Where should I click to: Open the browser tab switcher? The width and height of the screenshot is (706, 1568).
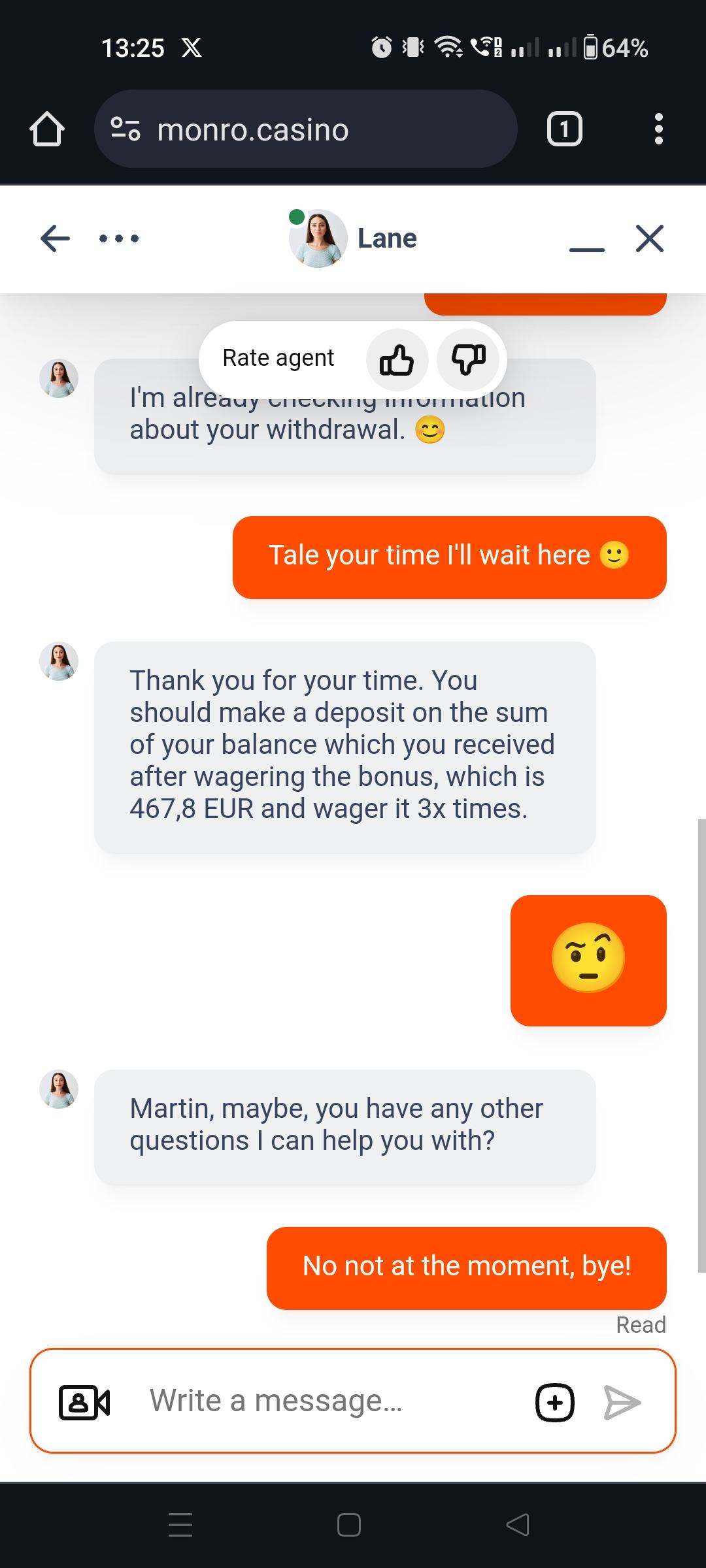click(x=564, y=129)
